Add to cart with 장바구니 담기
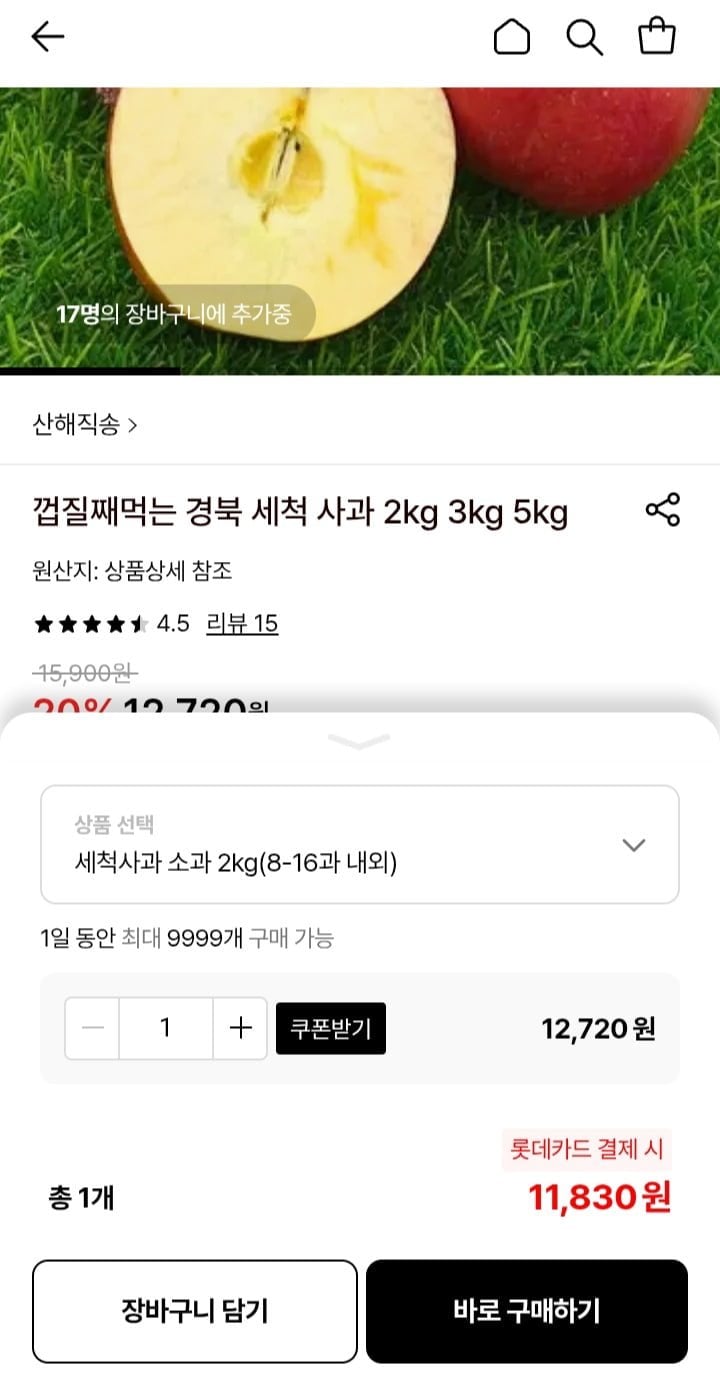This screenshot has width=720, height=1380. pyautogui.click(x=195, y=1311)
